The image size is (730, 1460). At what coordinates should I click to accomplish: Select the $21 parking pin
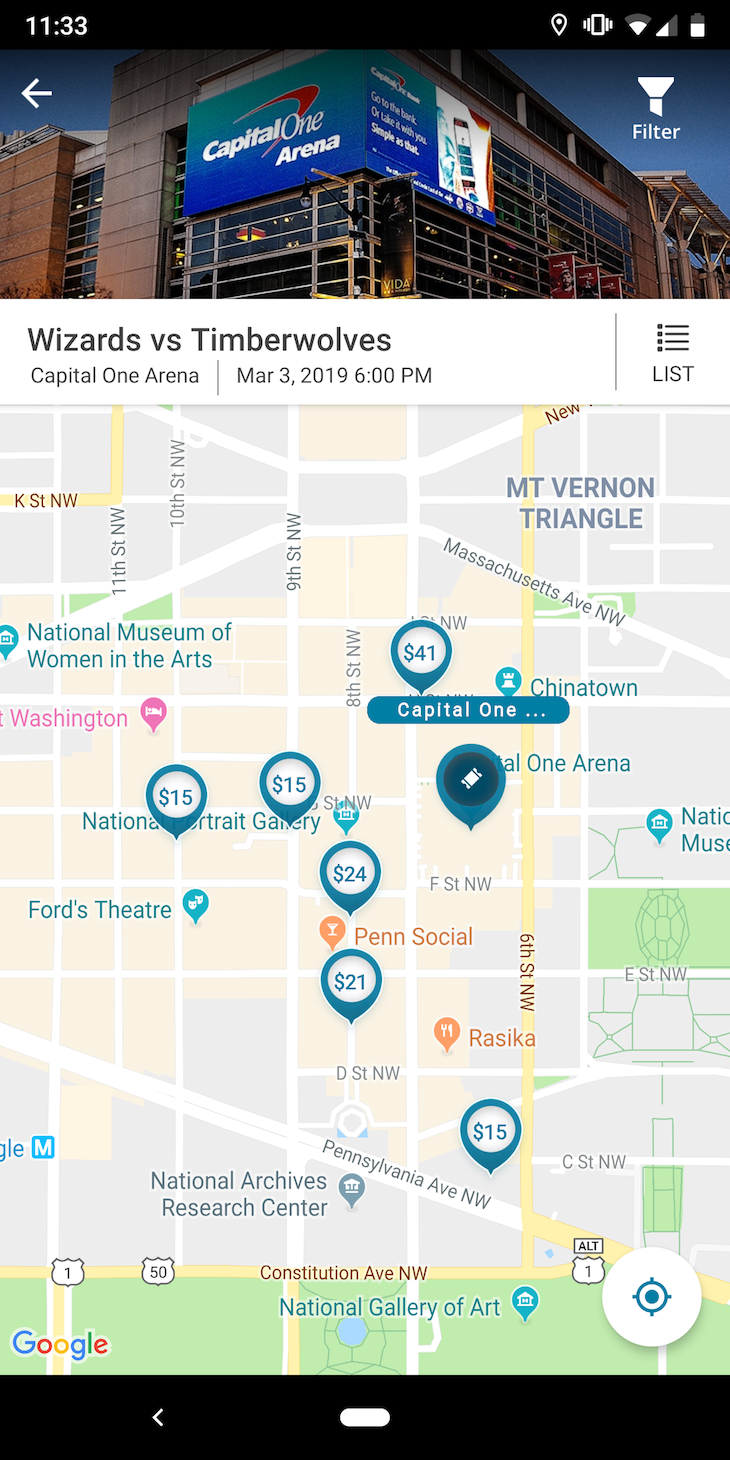(350, 982)
